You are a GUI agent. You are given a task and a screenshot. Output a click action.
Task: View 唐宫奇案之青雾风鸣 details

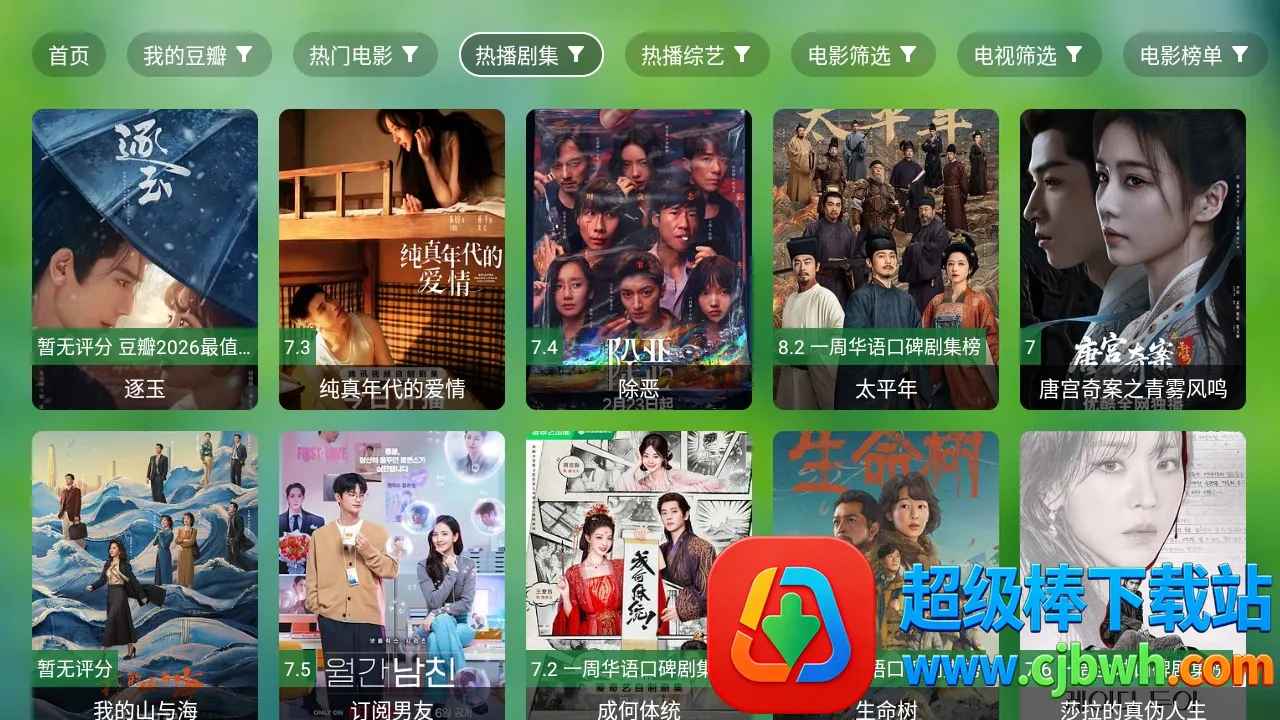coord(1133,258)
